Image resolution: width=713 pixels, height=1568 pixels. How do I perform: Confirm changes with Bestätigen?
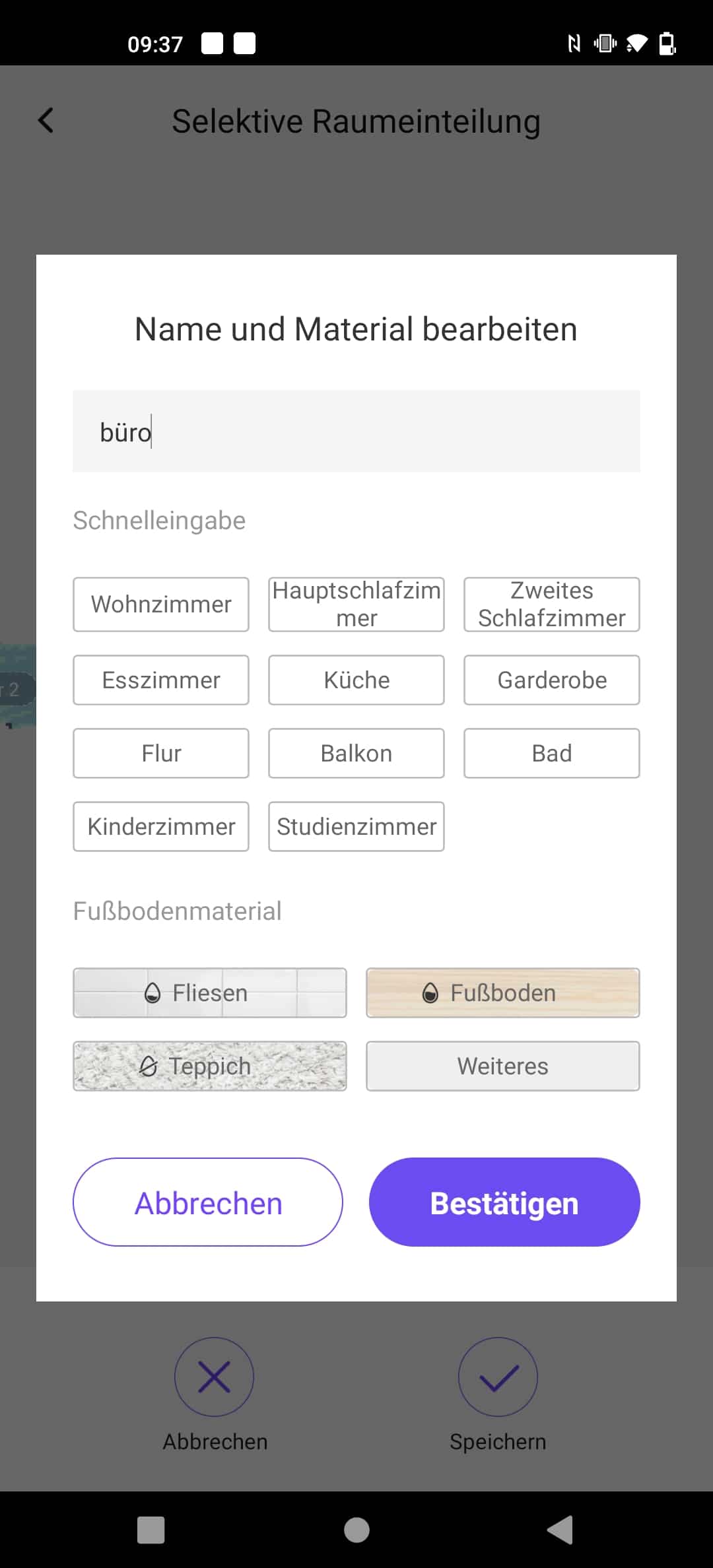(x=504, y=1202)
